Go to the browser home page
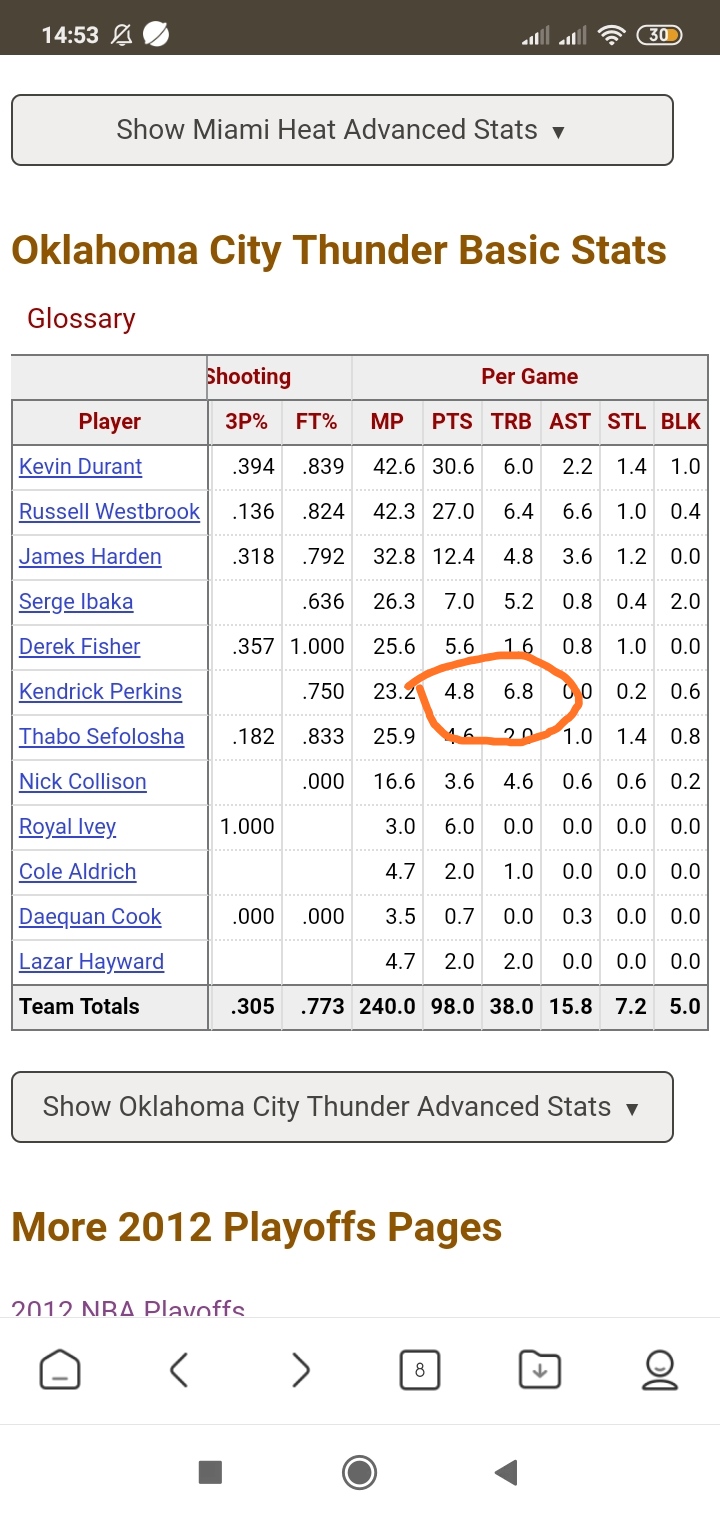This screenshot has height=1520, width=720. (60, 1370)
